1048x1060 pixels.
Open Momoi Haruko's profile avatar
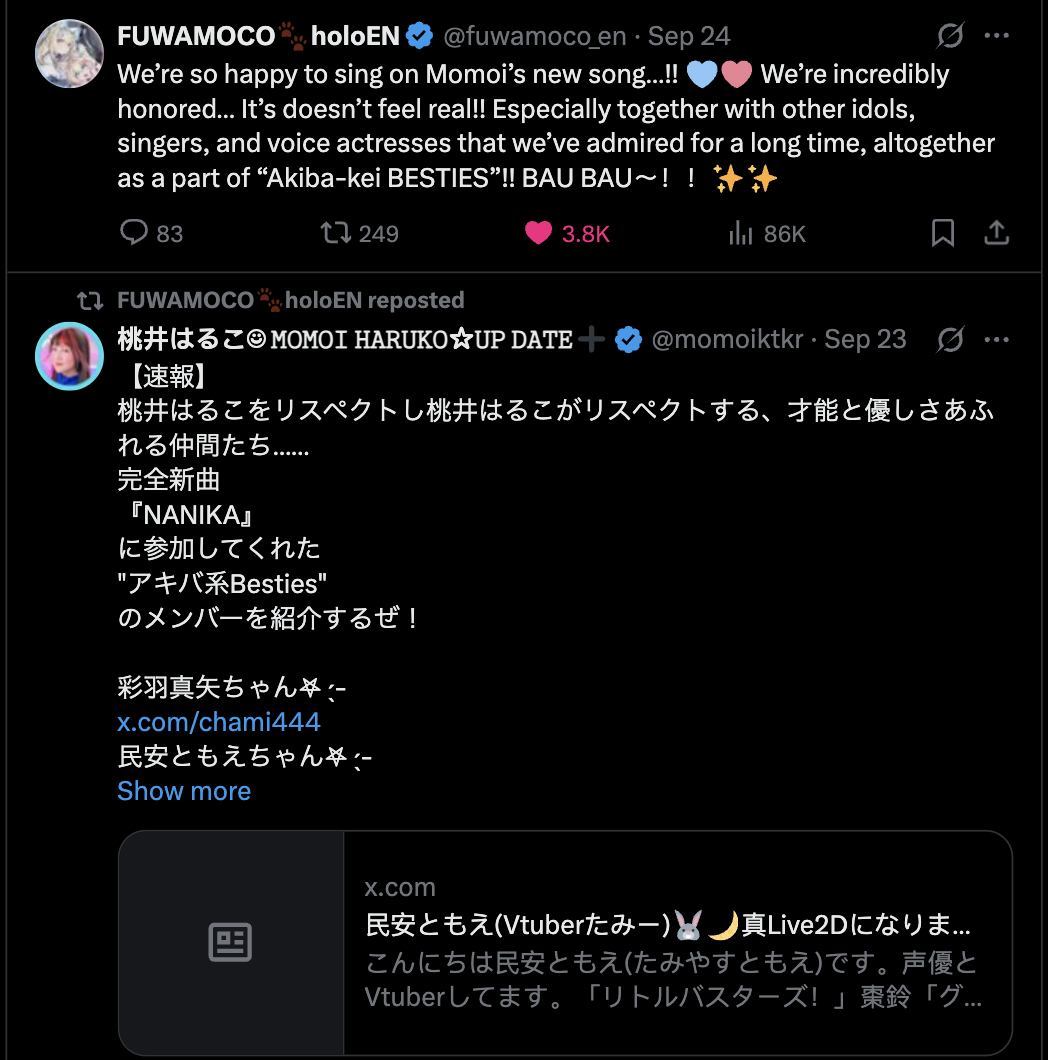tap(70, 355)
